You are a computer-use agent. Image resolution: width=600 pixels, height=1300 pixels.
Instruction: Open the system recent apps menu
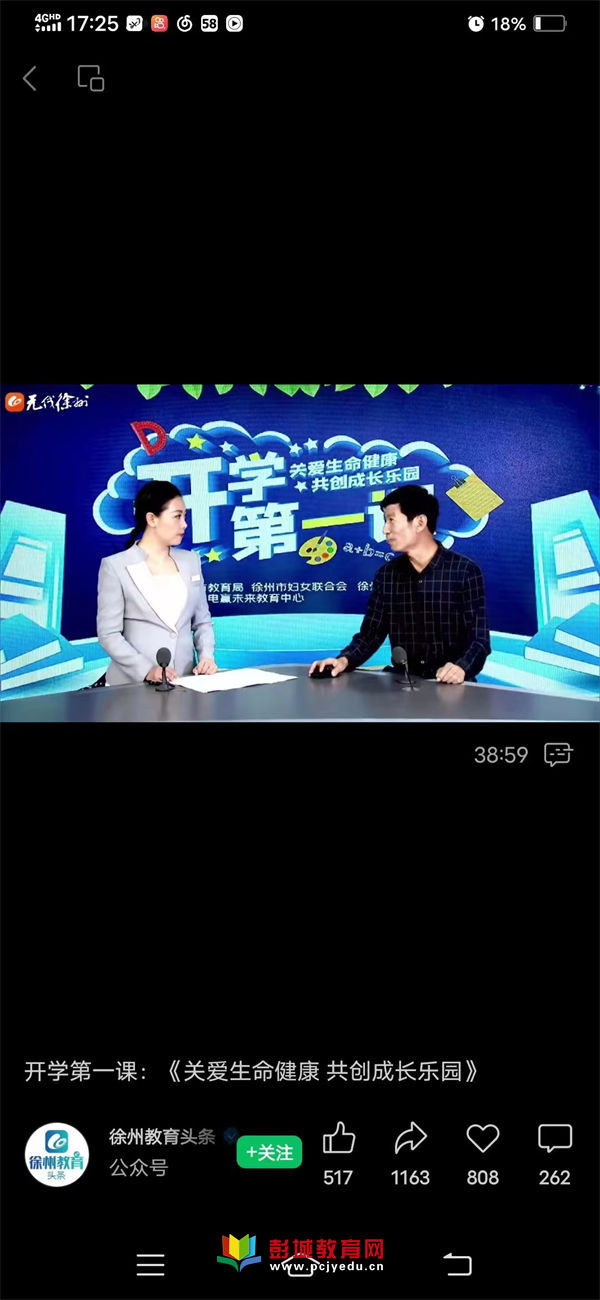pos(150,1265)
